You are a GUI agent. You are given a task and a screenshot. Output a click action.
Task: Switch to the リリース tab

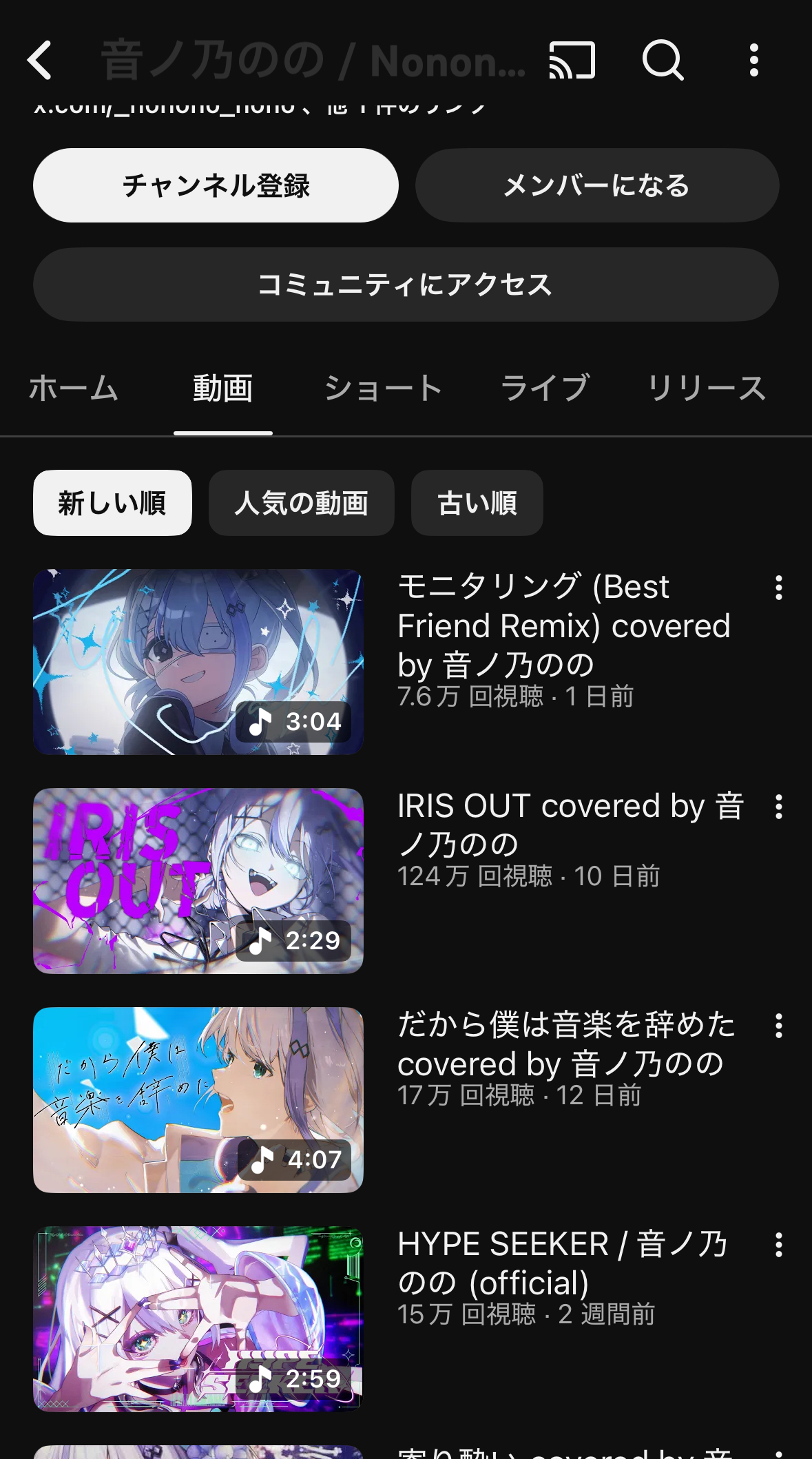(707, 388)
